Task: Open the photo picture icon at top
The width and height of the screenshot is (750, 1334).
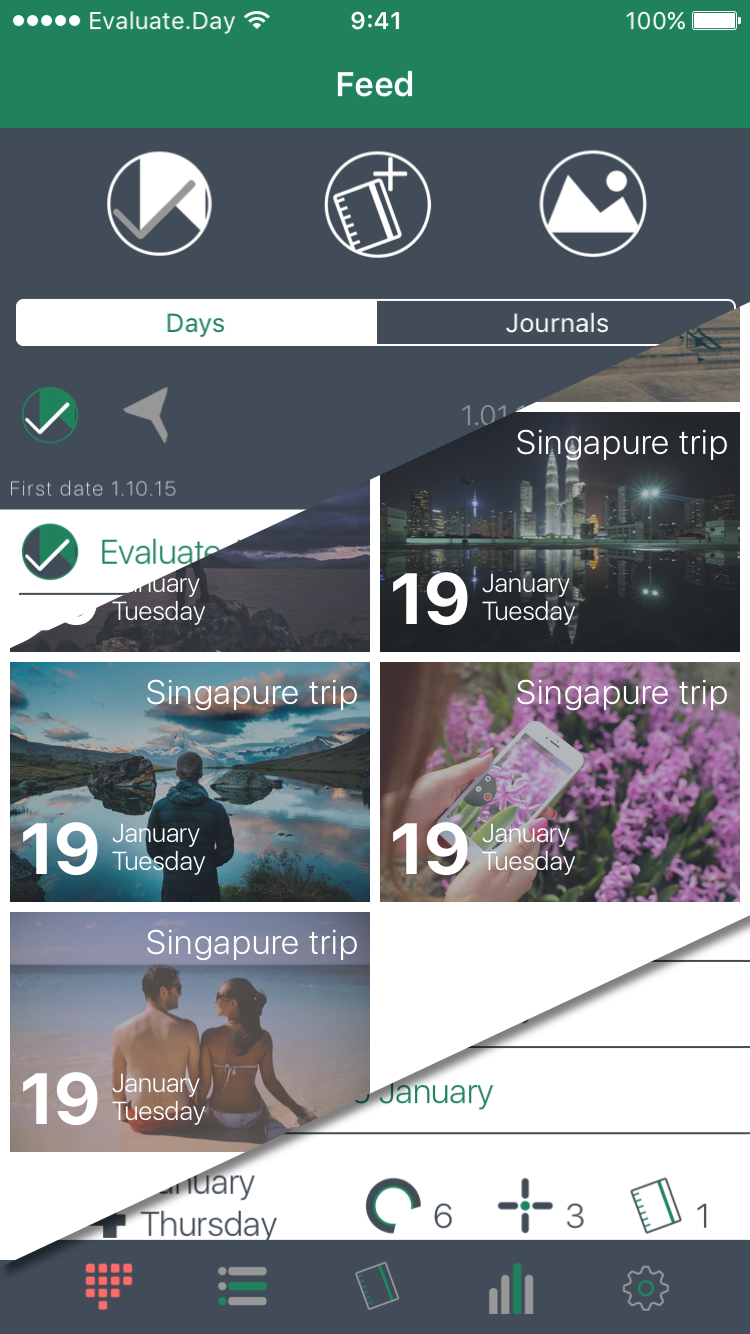Action: coord(592,203)
